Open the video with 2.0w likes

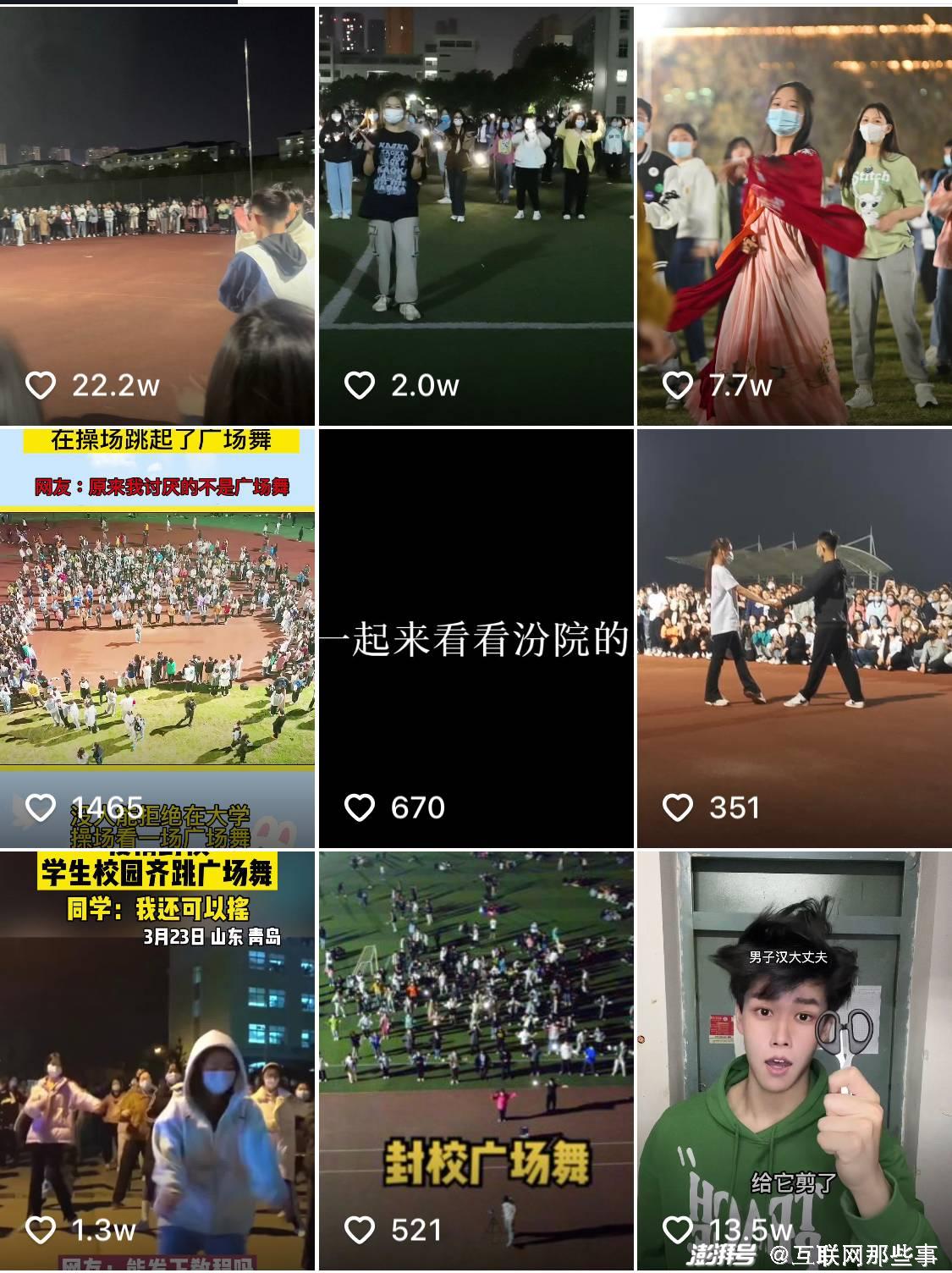click(476, 216)
